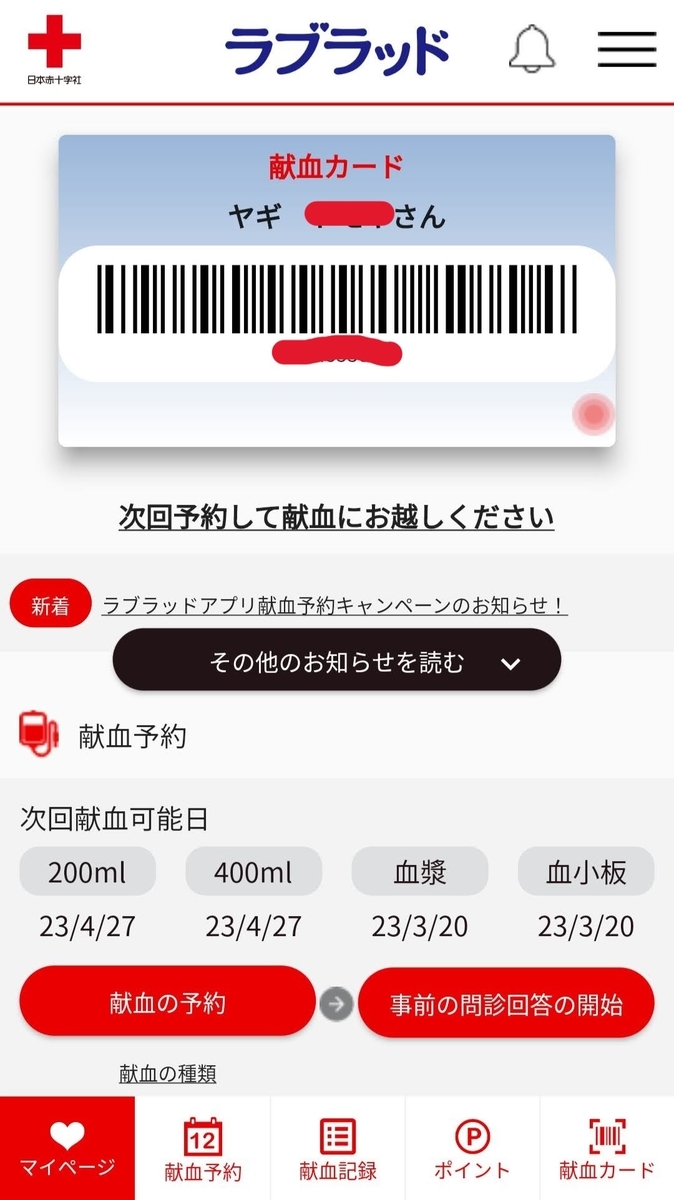Open the notifications bell
The height and width of the screenshot is (1200, 674).
pos(531,49)
